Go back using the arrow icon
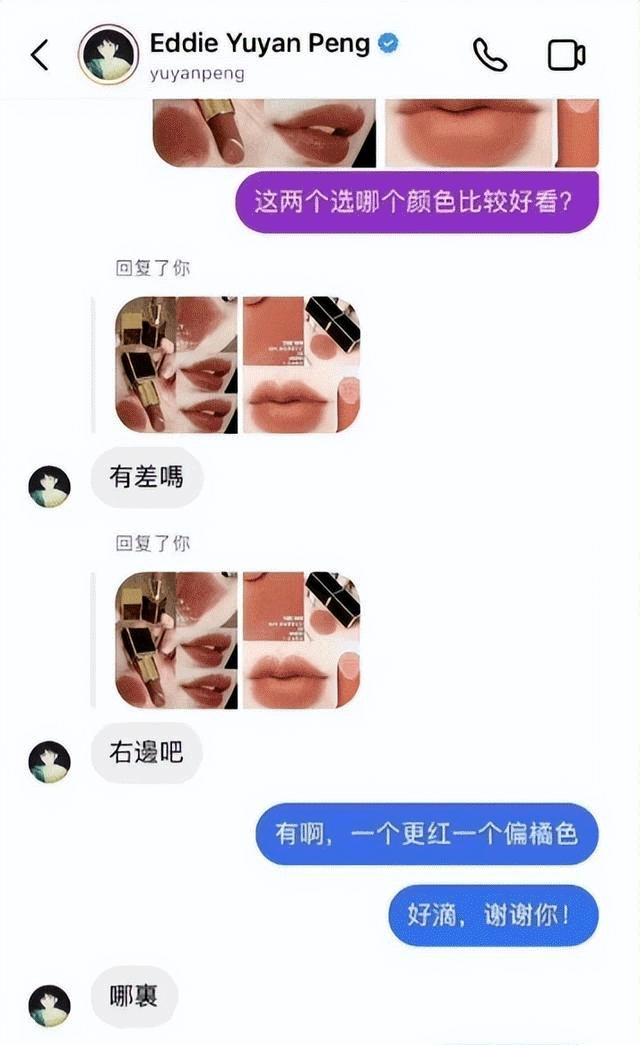This screenshot has height=1045, width=640. (x=40, y=55)
